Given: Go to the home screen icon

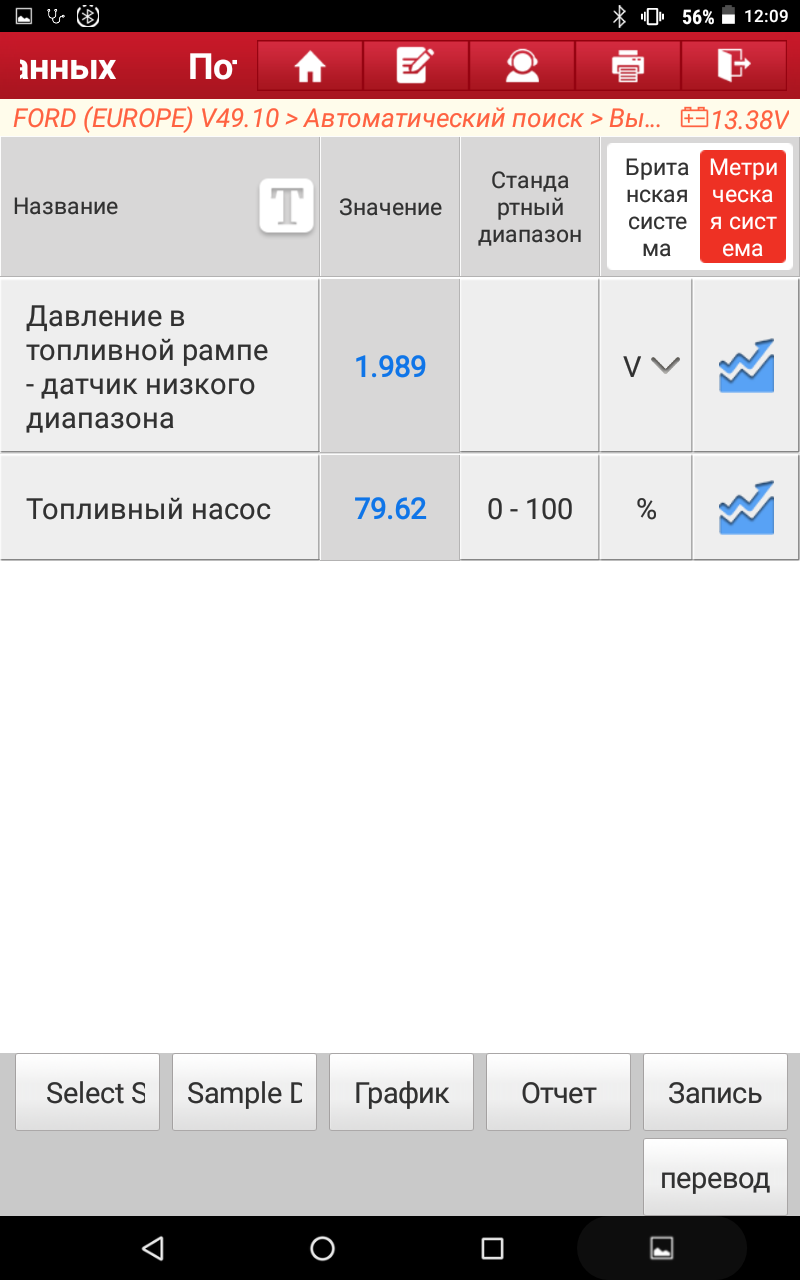Looking at the screenshot, I should pos(310,67).
